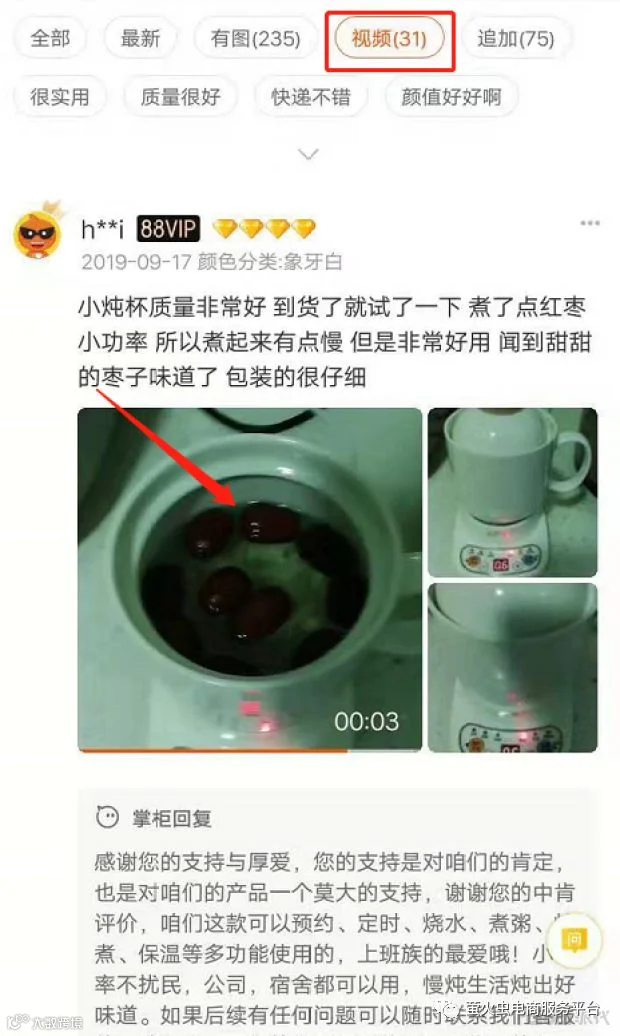Play the 00:03 review video
Screen dimensions: 620x1036
[x=250, y=580]
